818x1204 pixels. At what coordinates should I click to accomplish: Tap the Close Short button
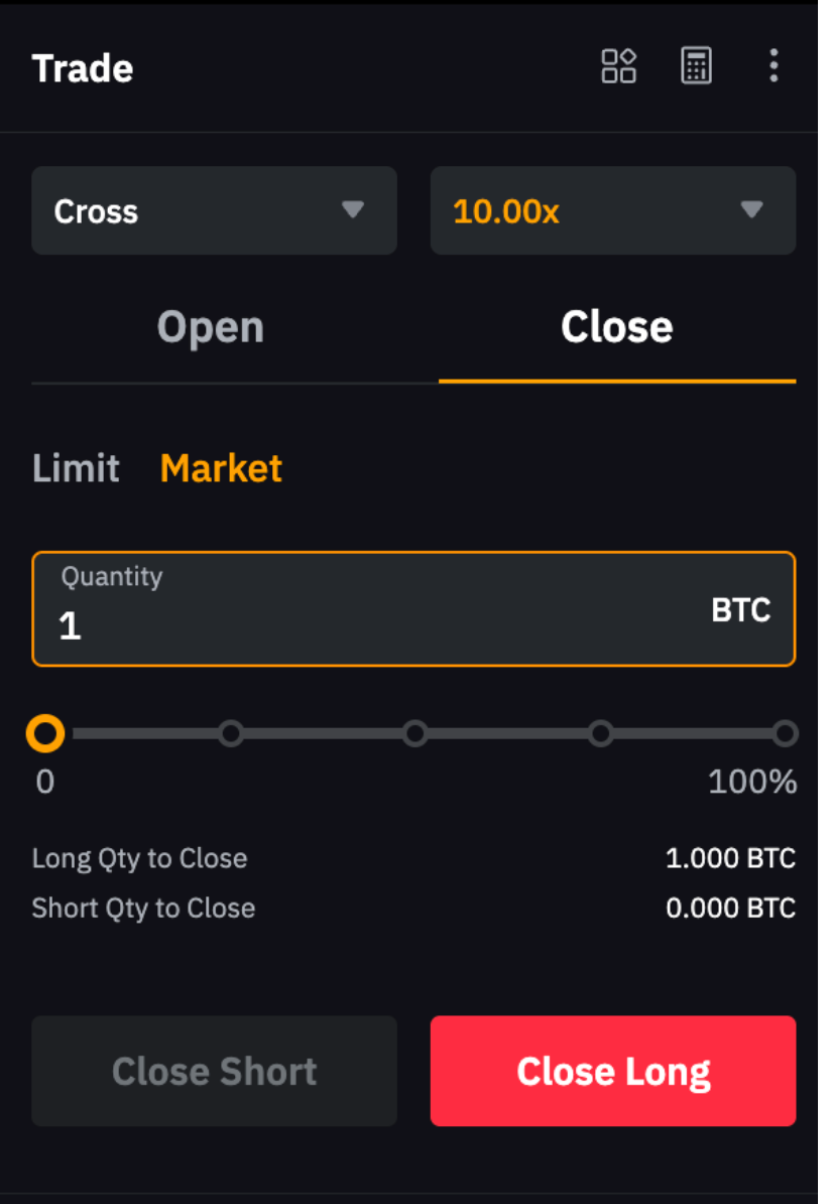pyautogui.click(x=214, y=1071)
